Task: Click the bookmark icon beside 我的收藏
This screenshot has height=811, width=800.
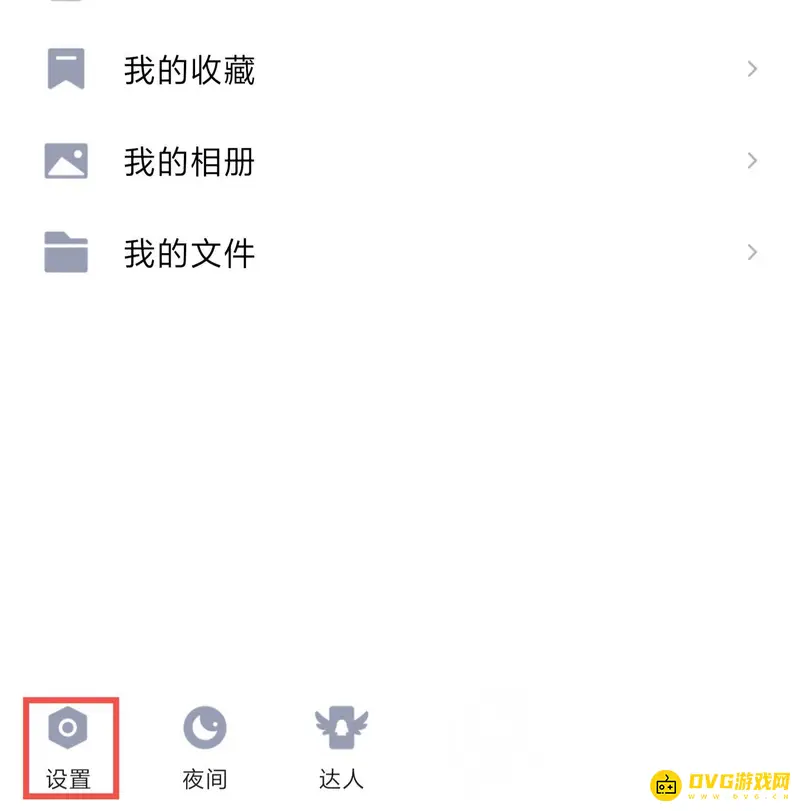Action: (66, 68)
